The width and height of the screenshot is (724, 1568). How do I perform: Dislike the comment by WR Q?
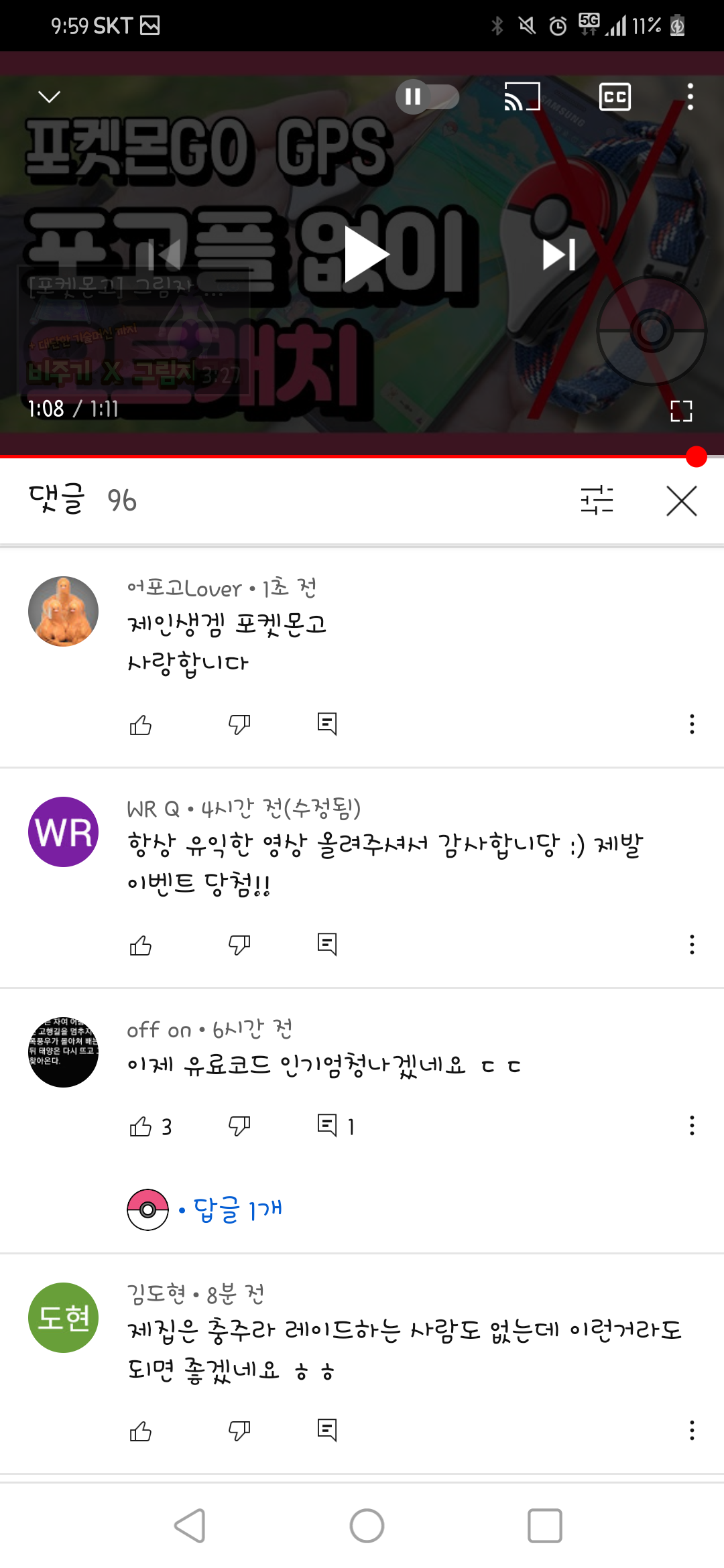(x=239, y=945)
